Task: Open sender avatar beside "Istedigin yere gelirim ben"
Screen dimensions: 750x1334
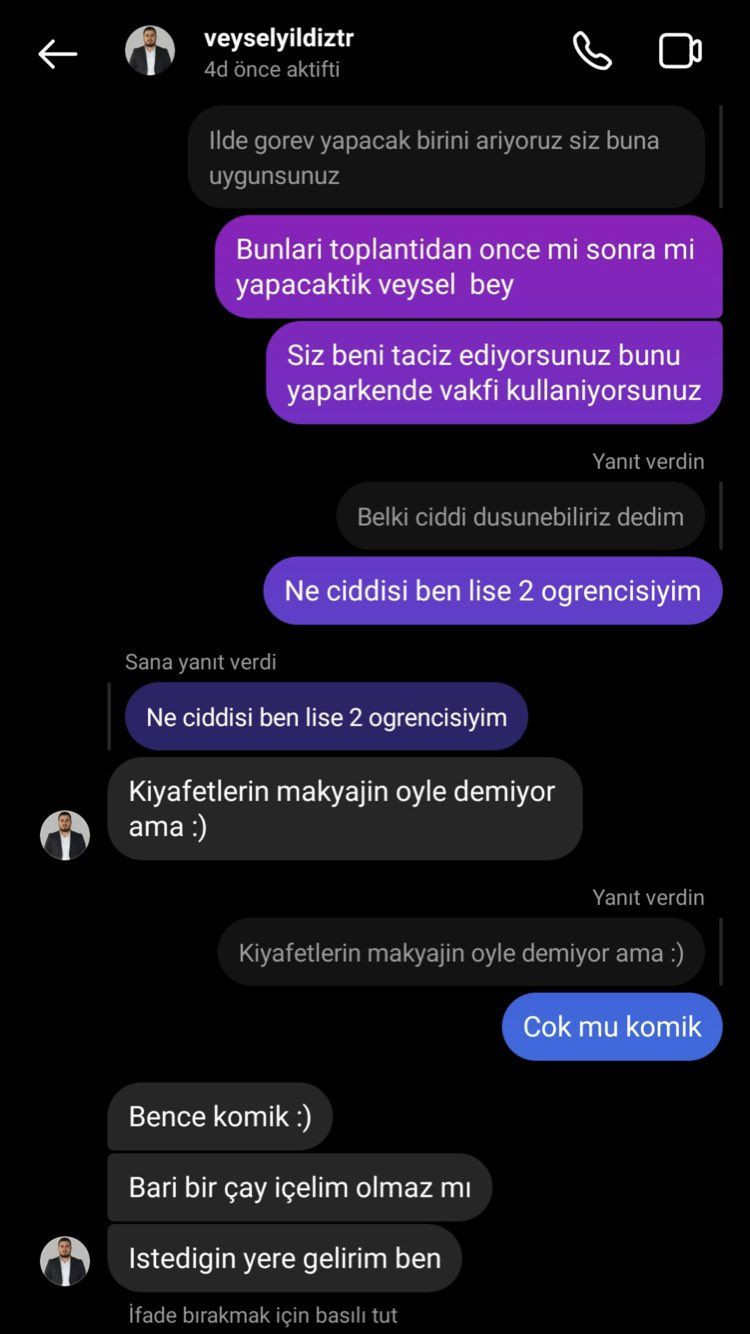Action: [x=65, y=1260]
